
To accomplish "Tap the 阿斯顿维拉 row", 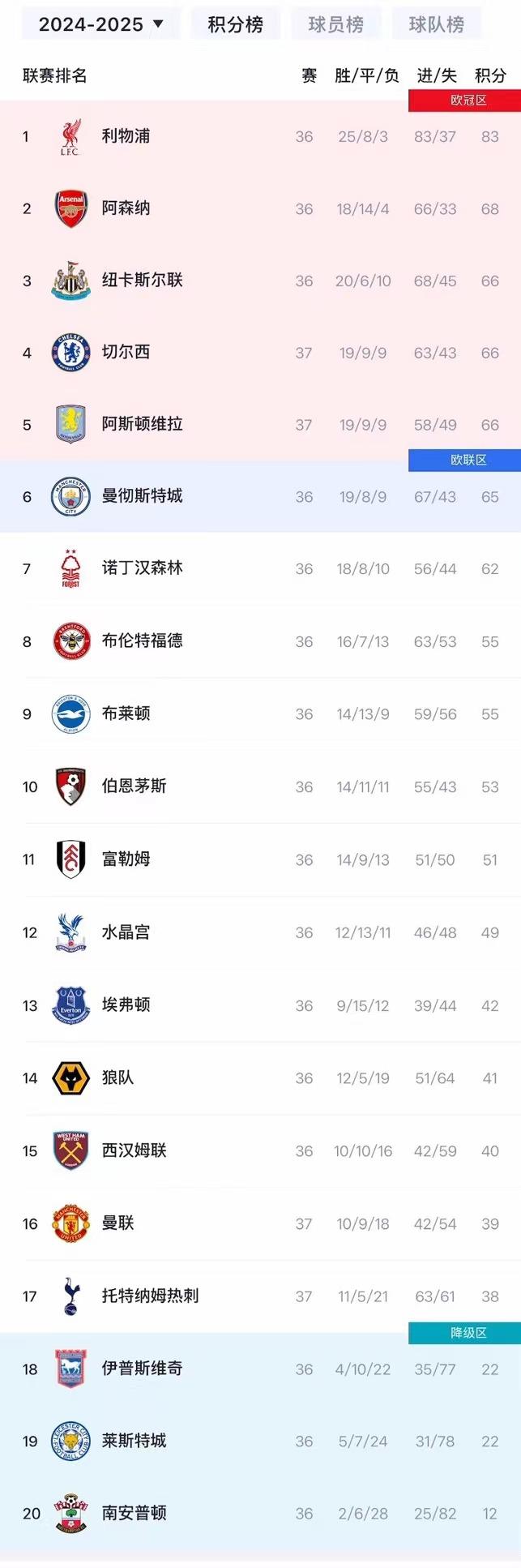I will click(142, 424).
